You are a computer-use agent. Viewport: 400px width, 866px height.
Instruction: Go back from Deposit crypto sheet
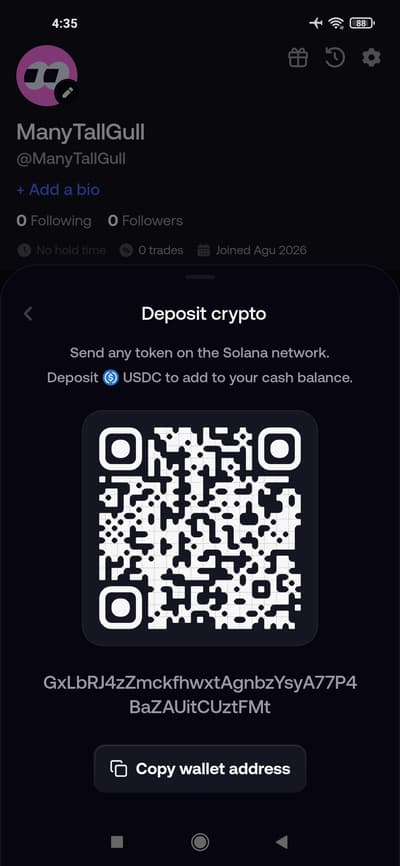click(28, 314)
